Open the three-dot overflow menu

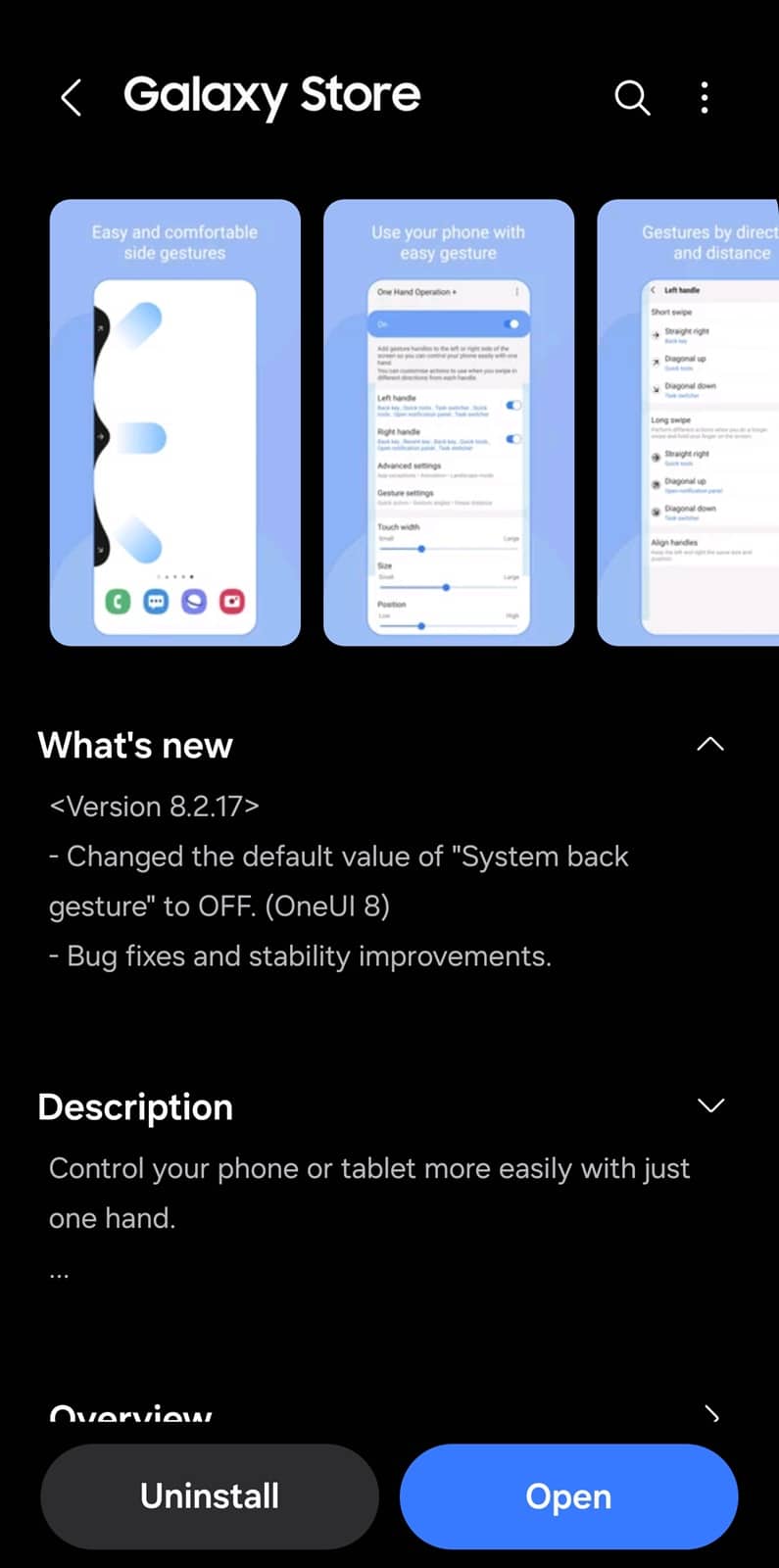pos(705,97)
